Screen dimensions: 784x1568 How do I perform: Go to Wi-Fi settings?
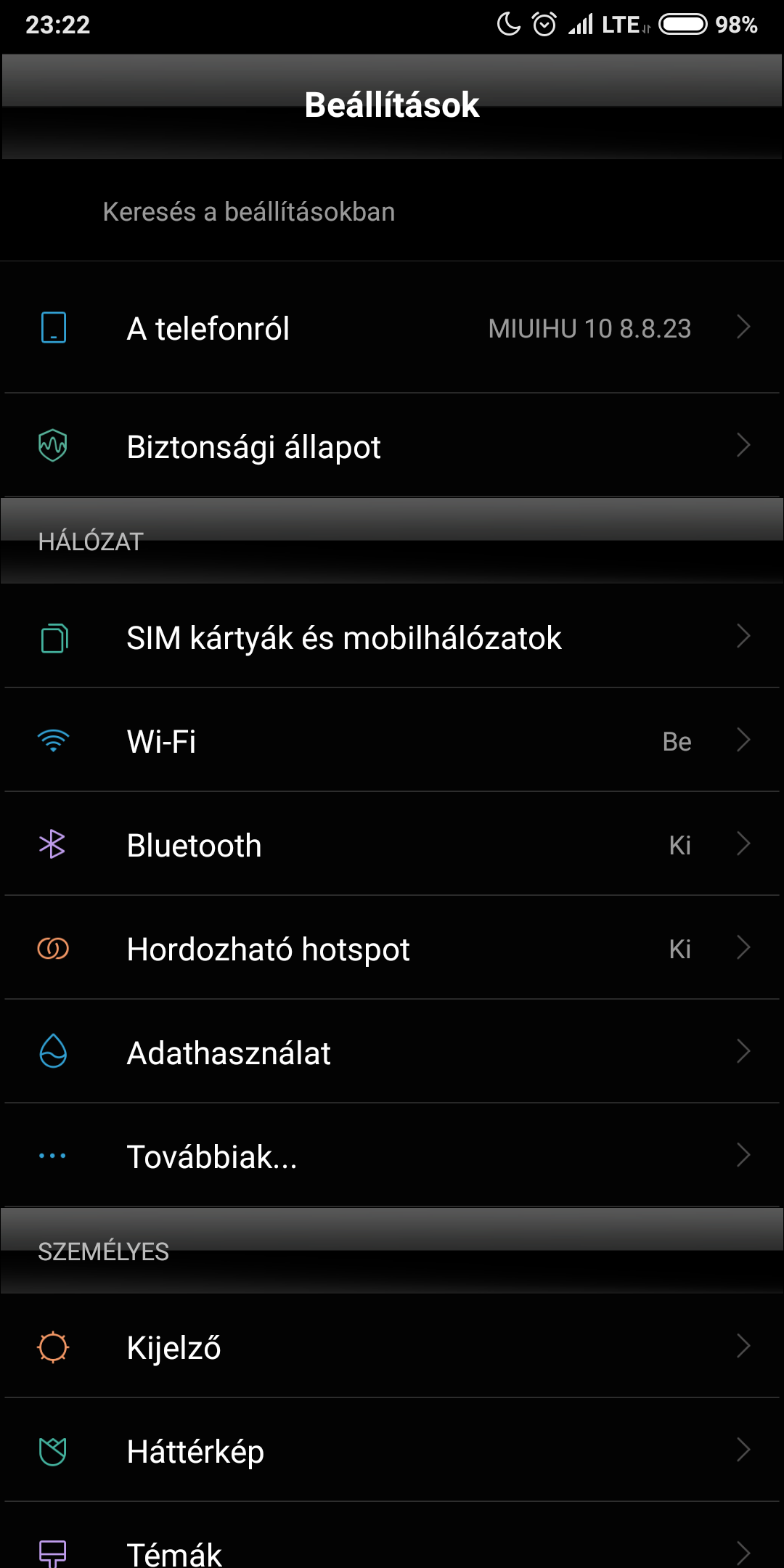pyautogui.click(x=392, y=741)
